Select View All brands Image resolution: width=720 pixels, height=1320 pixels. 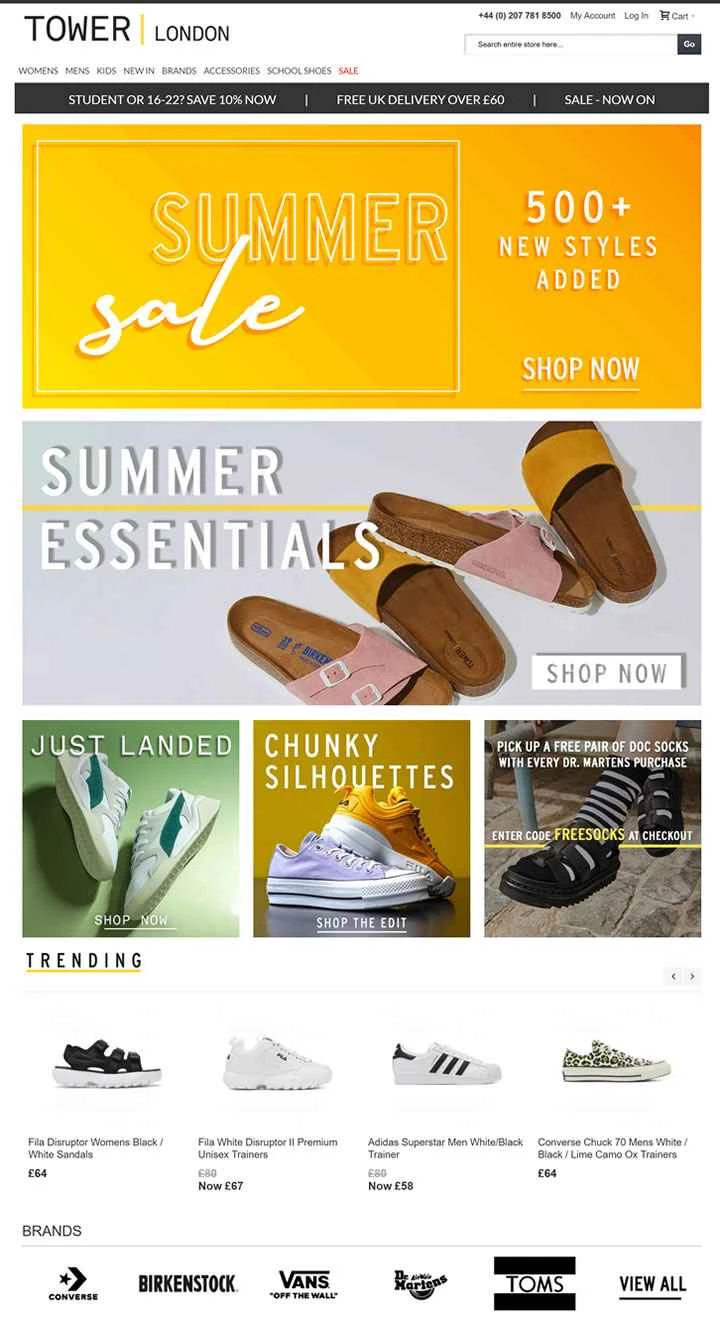tap(652, 1284)
